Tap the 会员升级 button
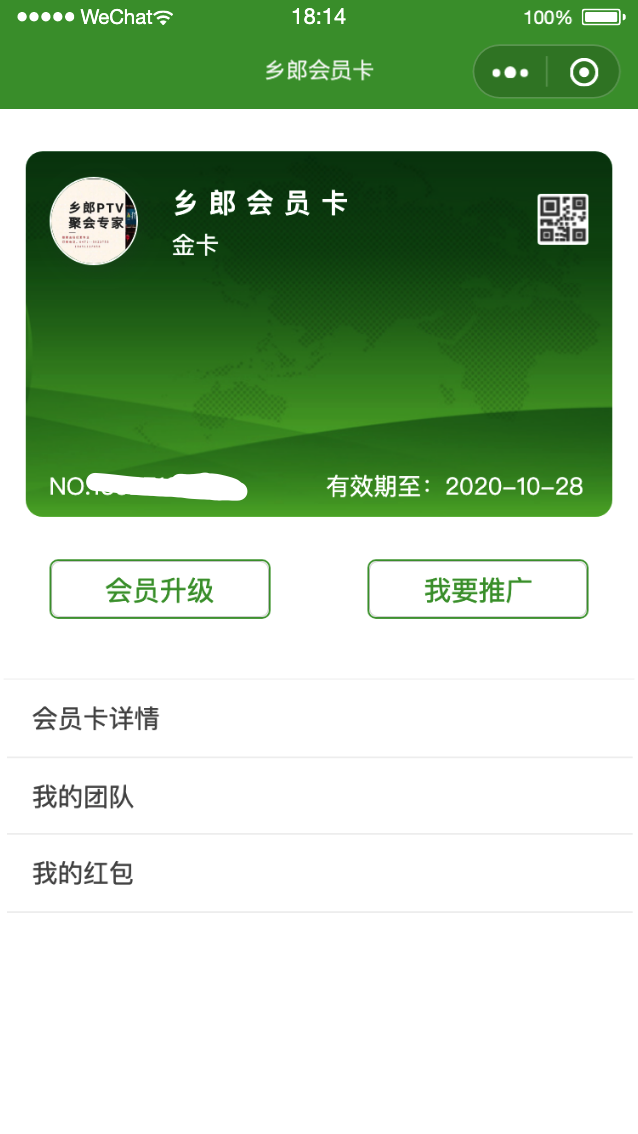Viewport: 638px width, 1134px height. click(160, 590)
